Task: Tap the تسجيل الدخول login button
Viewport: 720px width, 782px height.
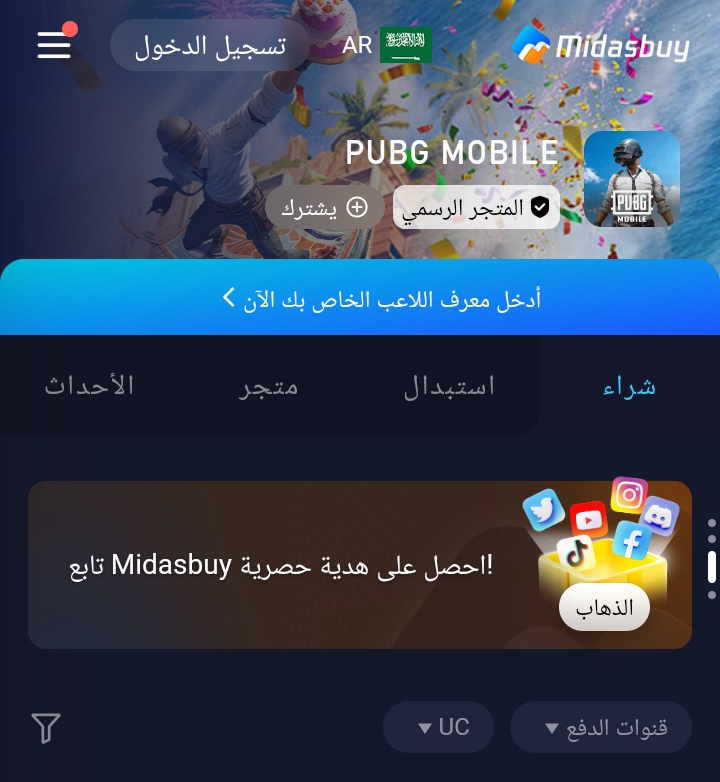Action: click(210, 45)
